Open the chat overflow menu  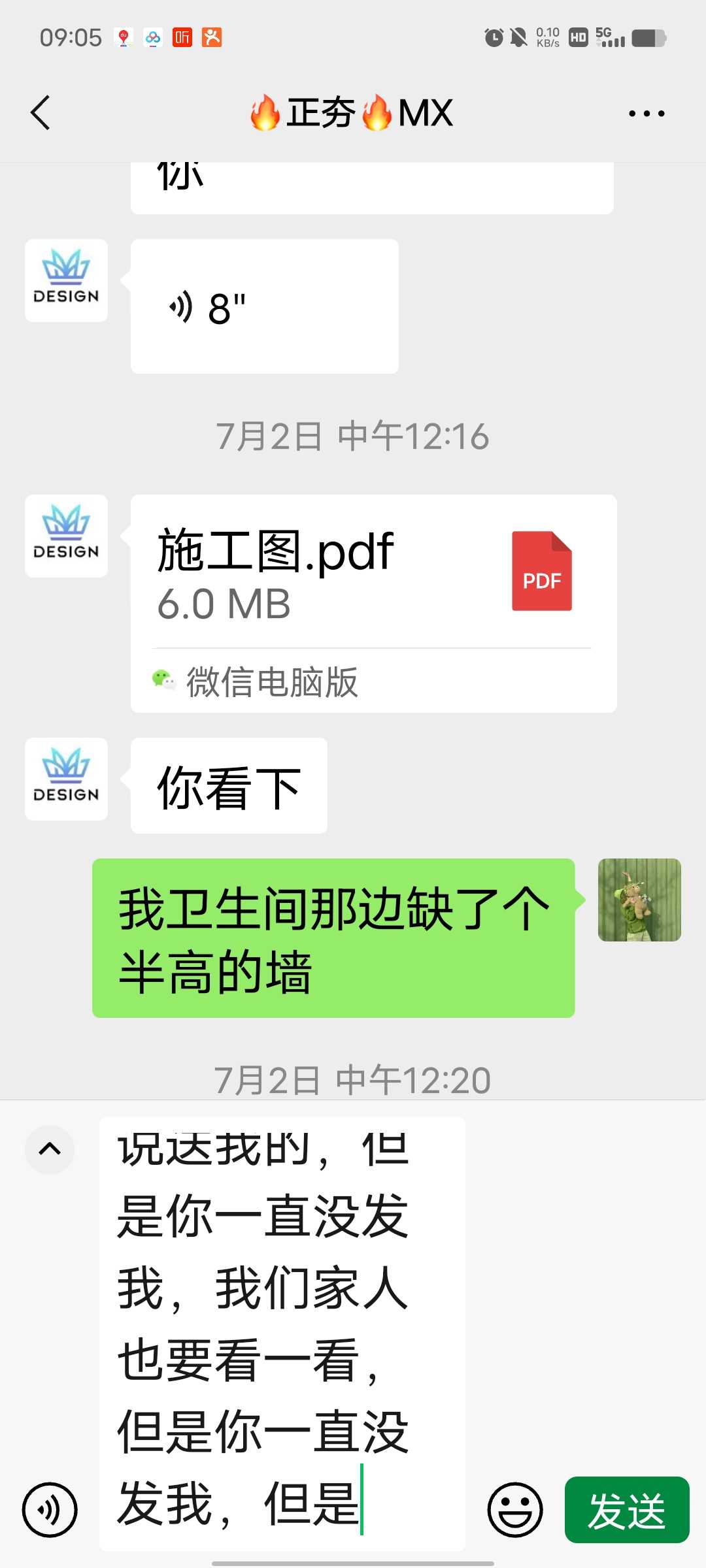[x=646, y=113]
